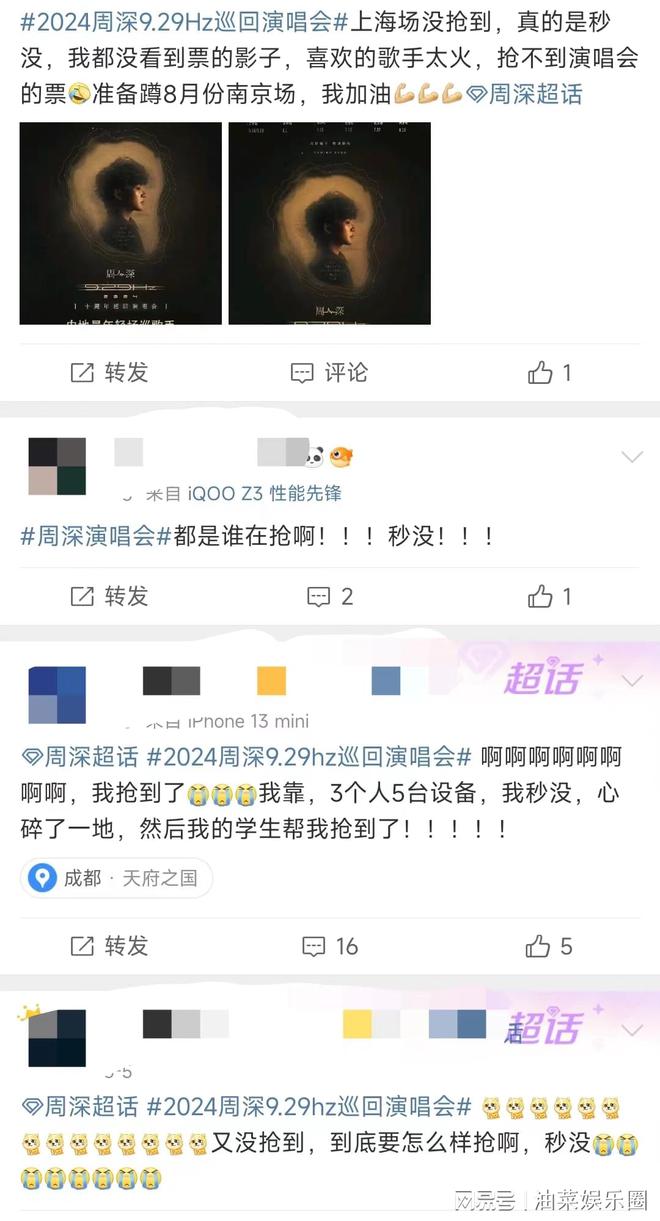This screenshot has height=1221, width=660.
Task: View the 16 comments on the Chengdu post
Action: [x=330, y=946]
